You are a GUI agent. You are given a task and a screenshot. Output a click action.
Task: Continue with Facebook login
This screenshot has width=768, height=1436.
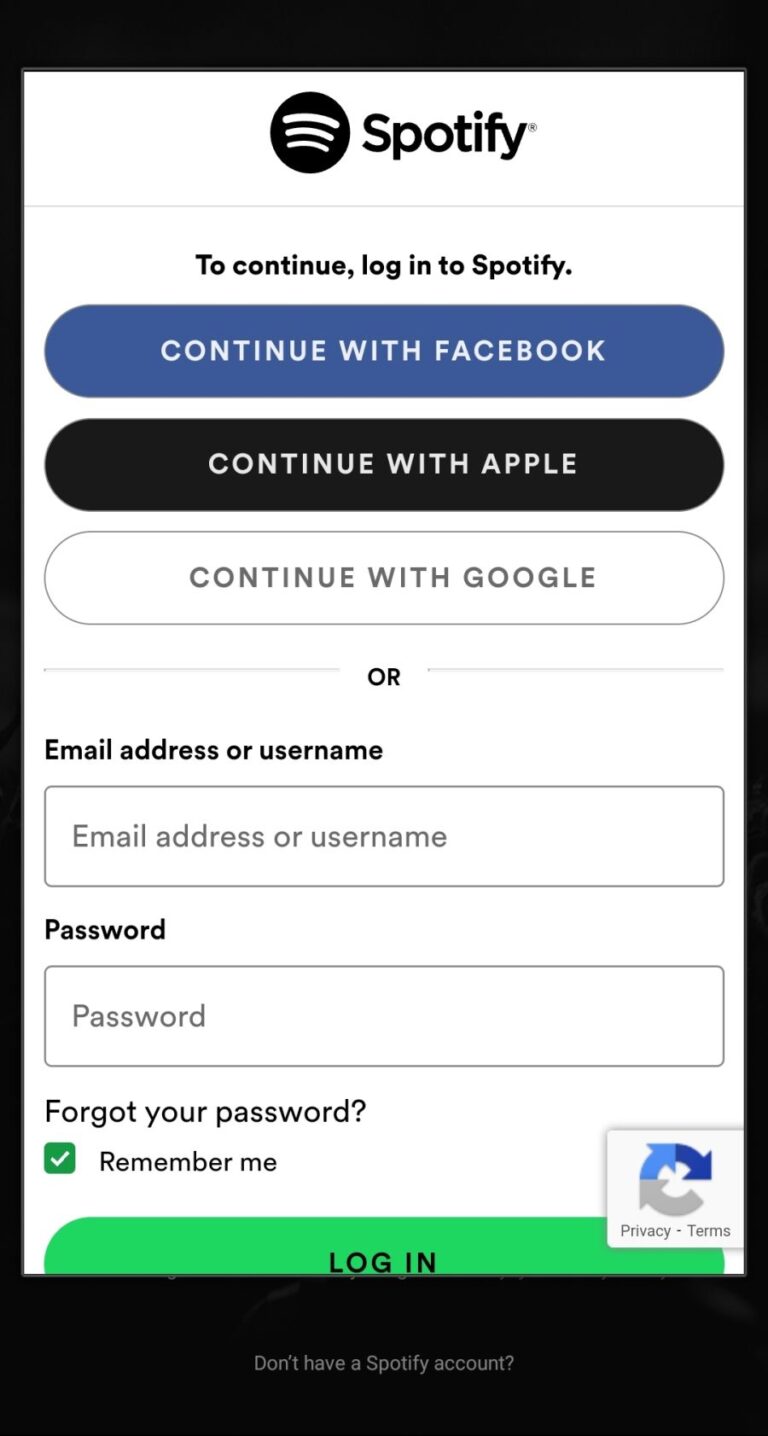click(384, 351)
